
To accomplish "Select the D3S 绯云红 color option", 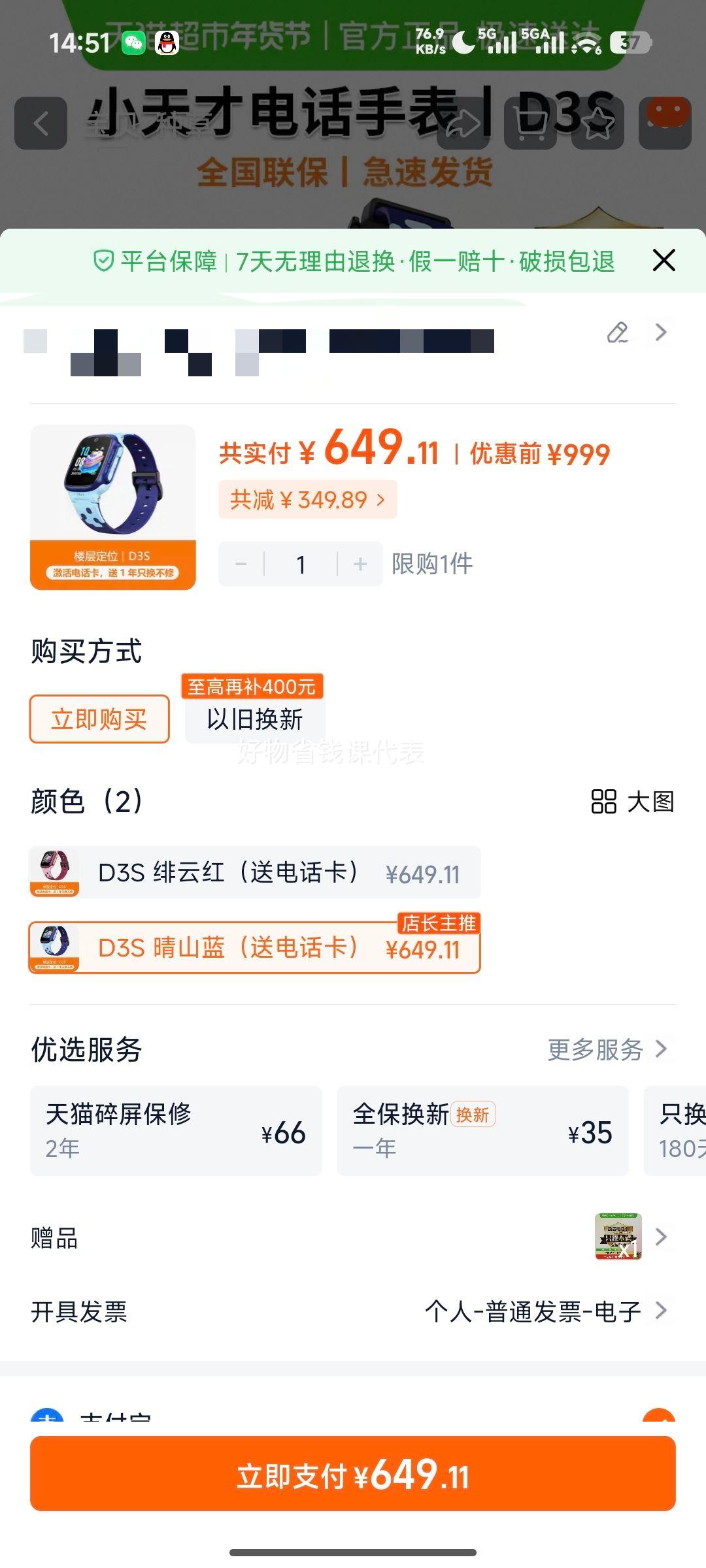I will tap(255, 872).
